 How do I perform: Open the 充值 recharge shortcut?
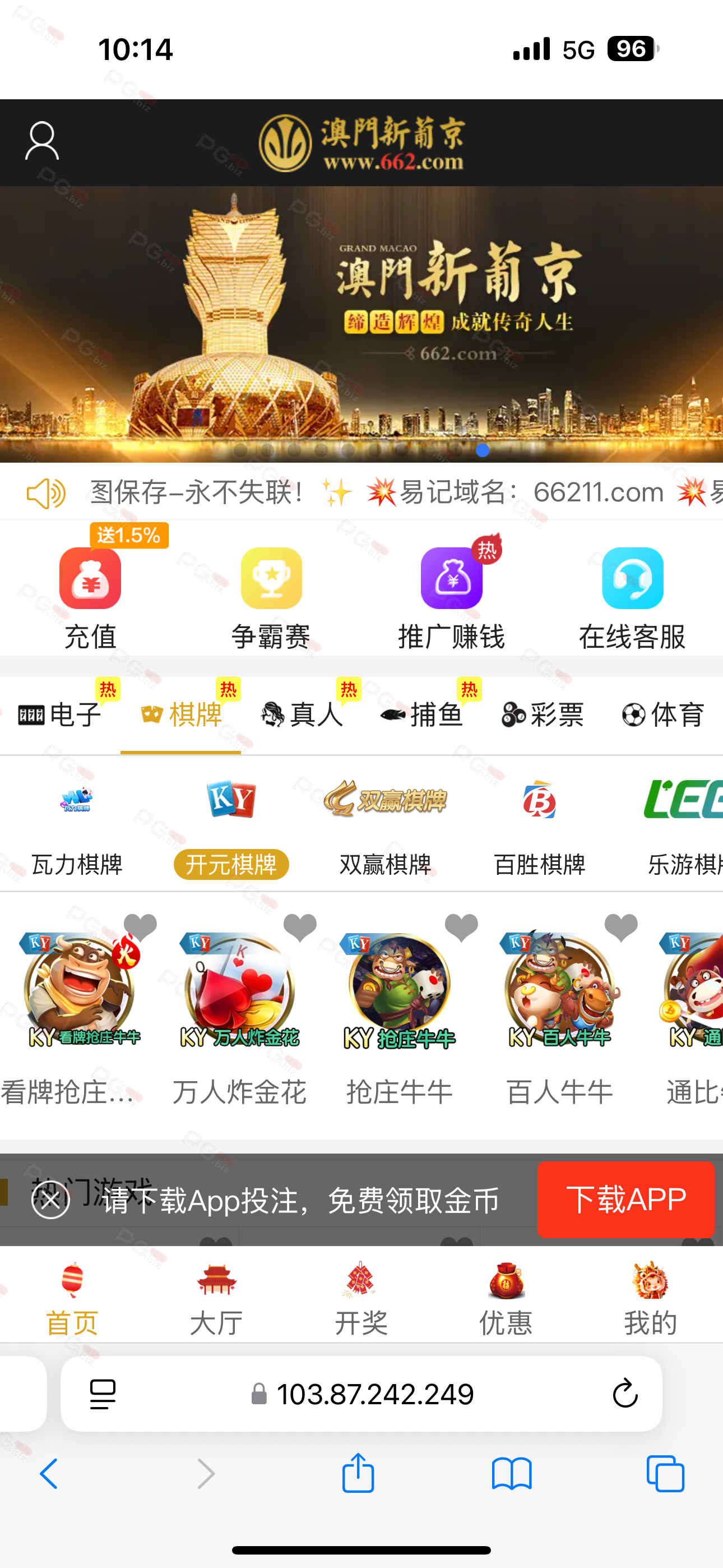click(90, 597)
